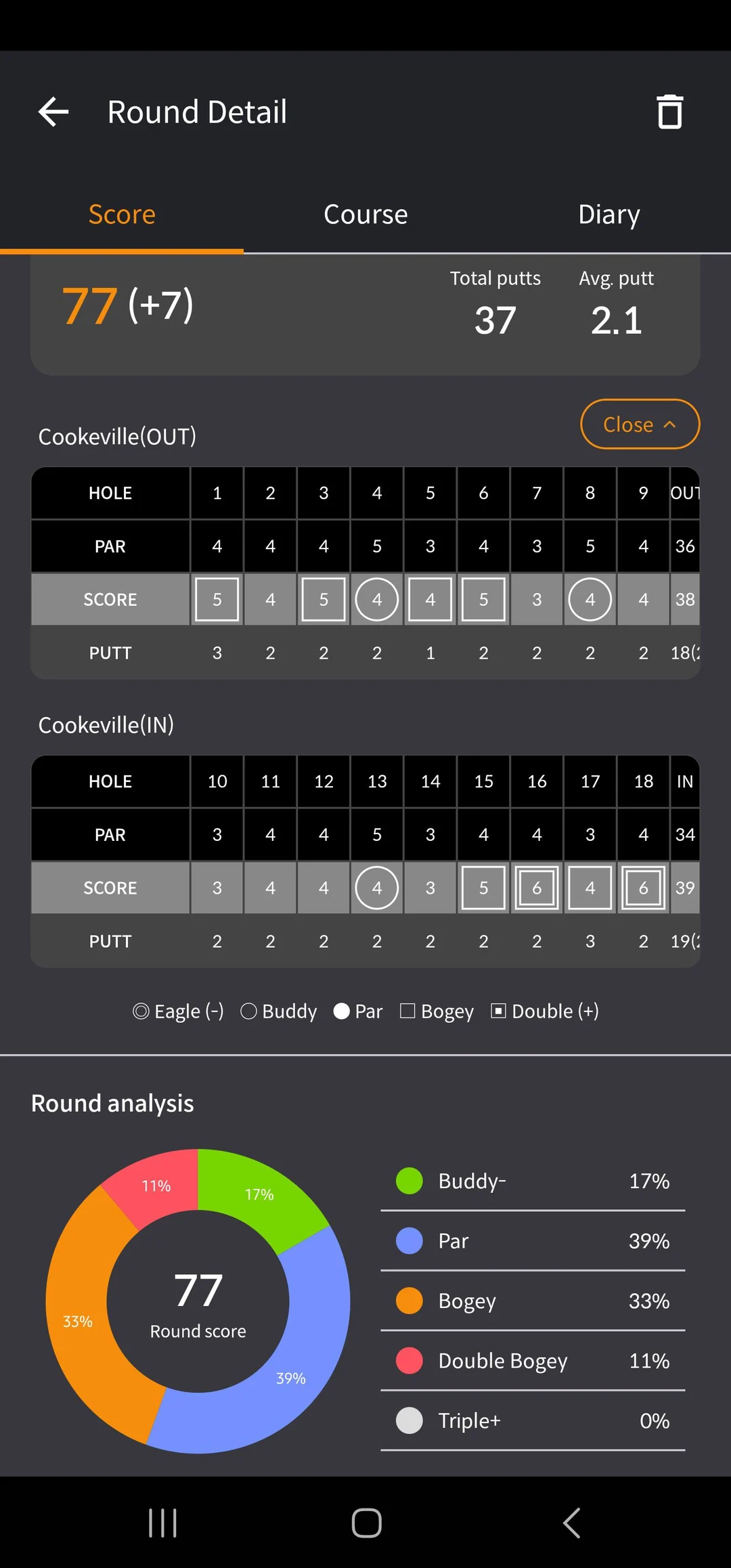The image size is (731, 1568).
Task: Delete this round with trash icon
Action: click(669, 112)
